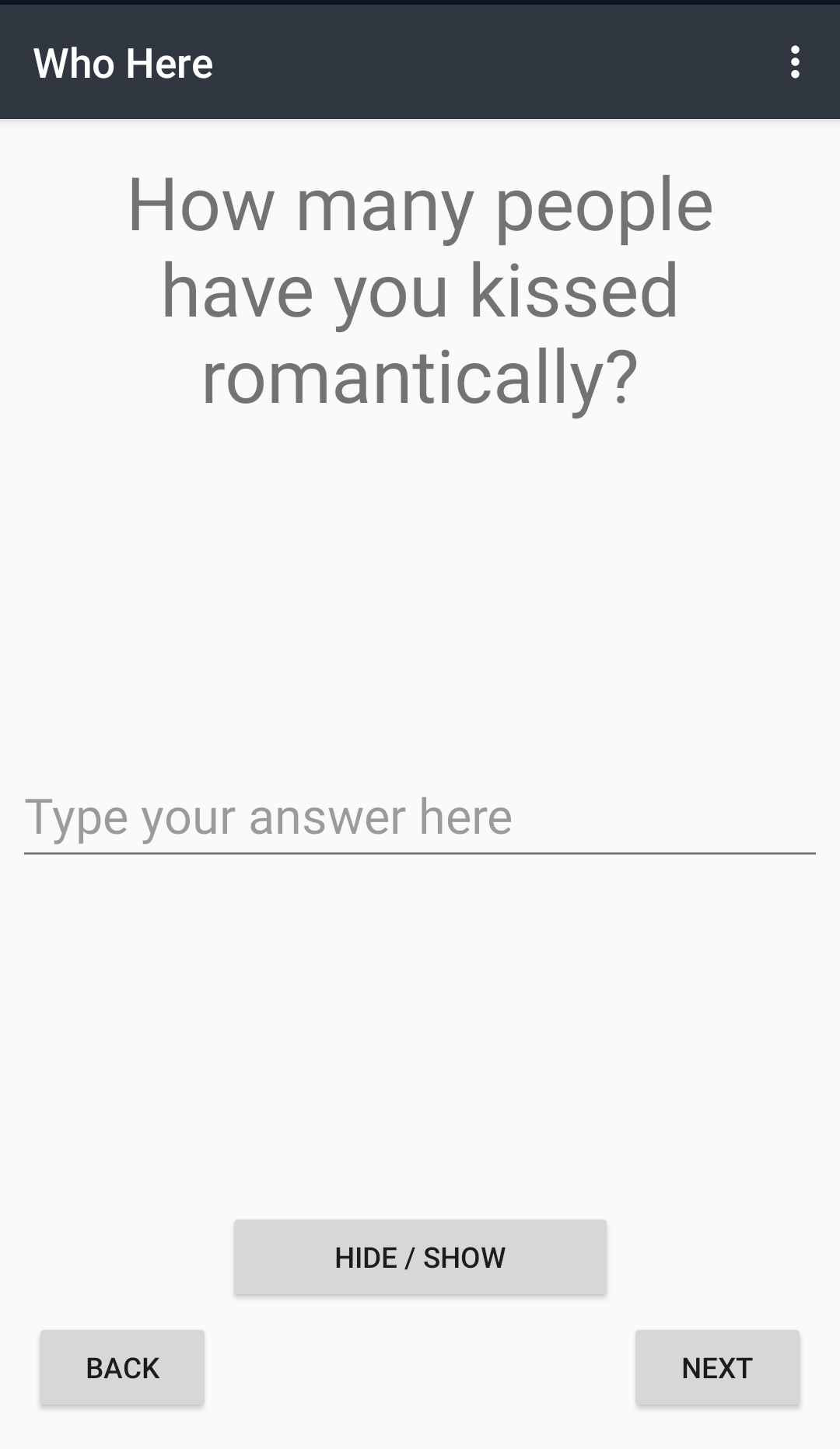
Task: Go to the previous question with BACK
Action: (x=122, y=1367)
